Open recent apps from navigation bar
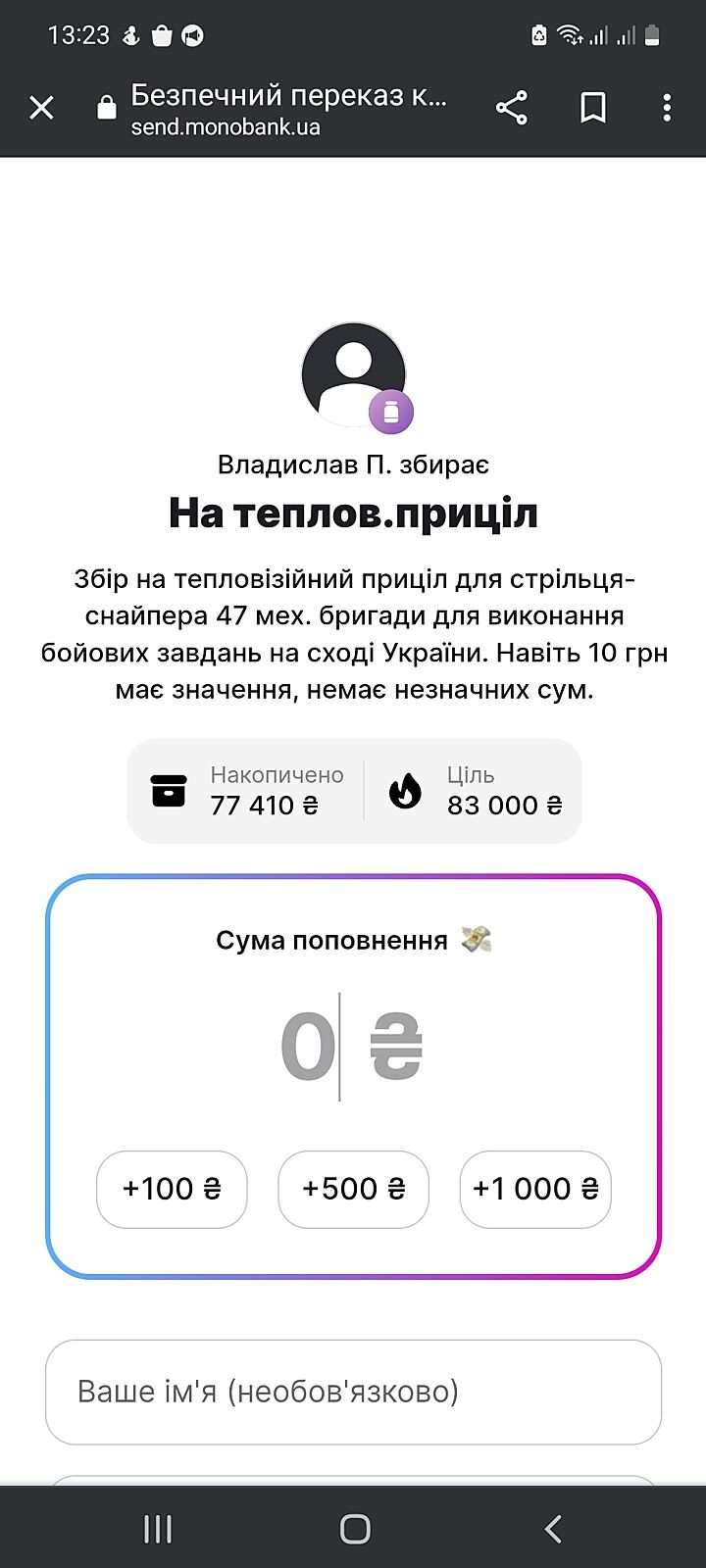Viewport: 706px width, 1568px height. (158, 1529)
